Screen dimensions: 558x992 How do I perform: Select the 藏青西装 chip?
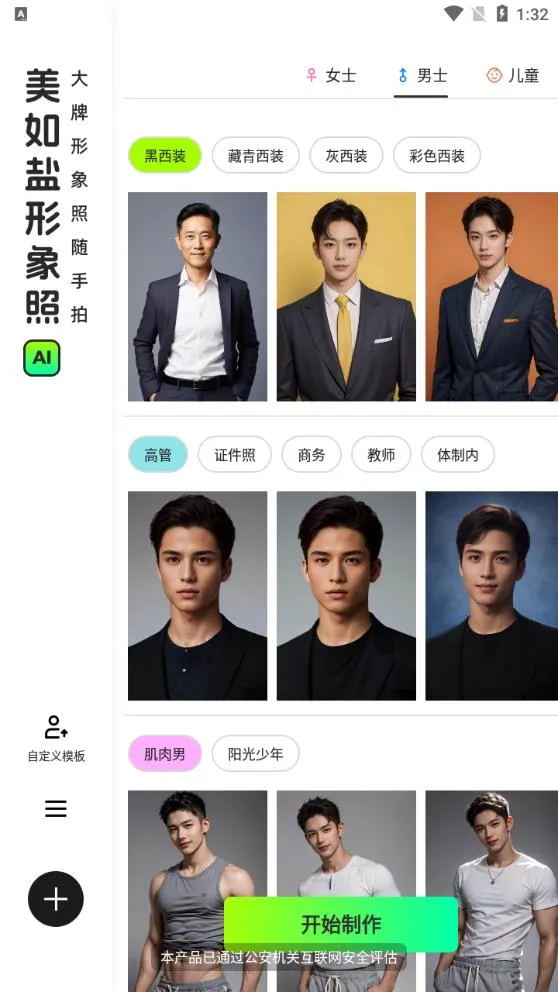(256, 156)
